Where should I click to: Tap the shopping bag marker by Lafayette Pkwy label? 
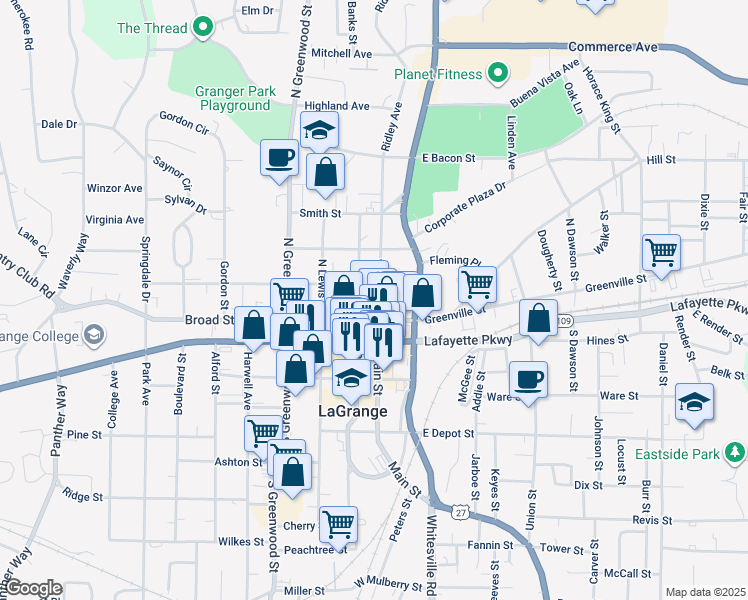point(538,317)
